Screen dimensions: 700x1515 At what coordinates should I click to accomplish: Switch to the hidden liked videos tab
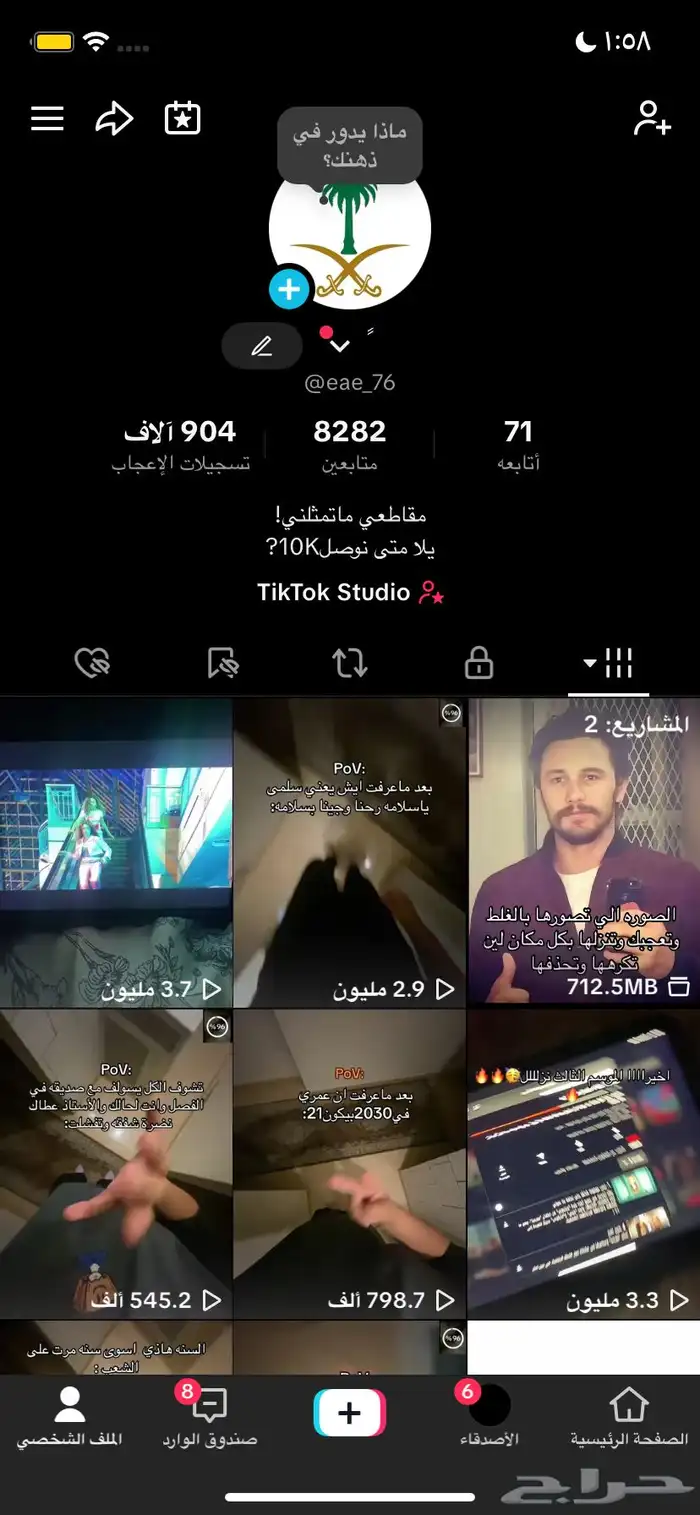(x=92, y=662)
